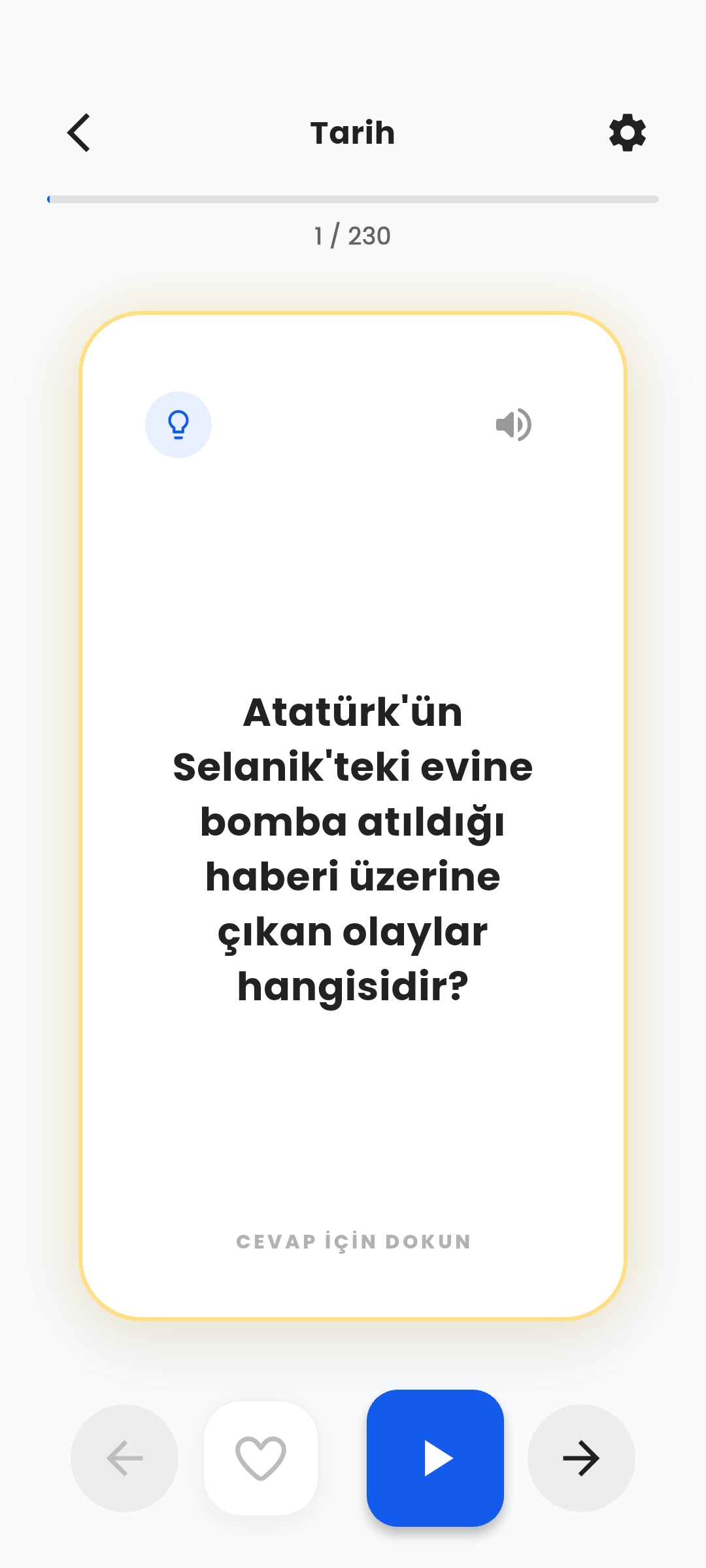The width and height of the screenshot is (706, 1568).
Task: Start autoplay with the blue play button
Action: (x=435, y=1458)
